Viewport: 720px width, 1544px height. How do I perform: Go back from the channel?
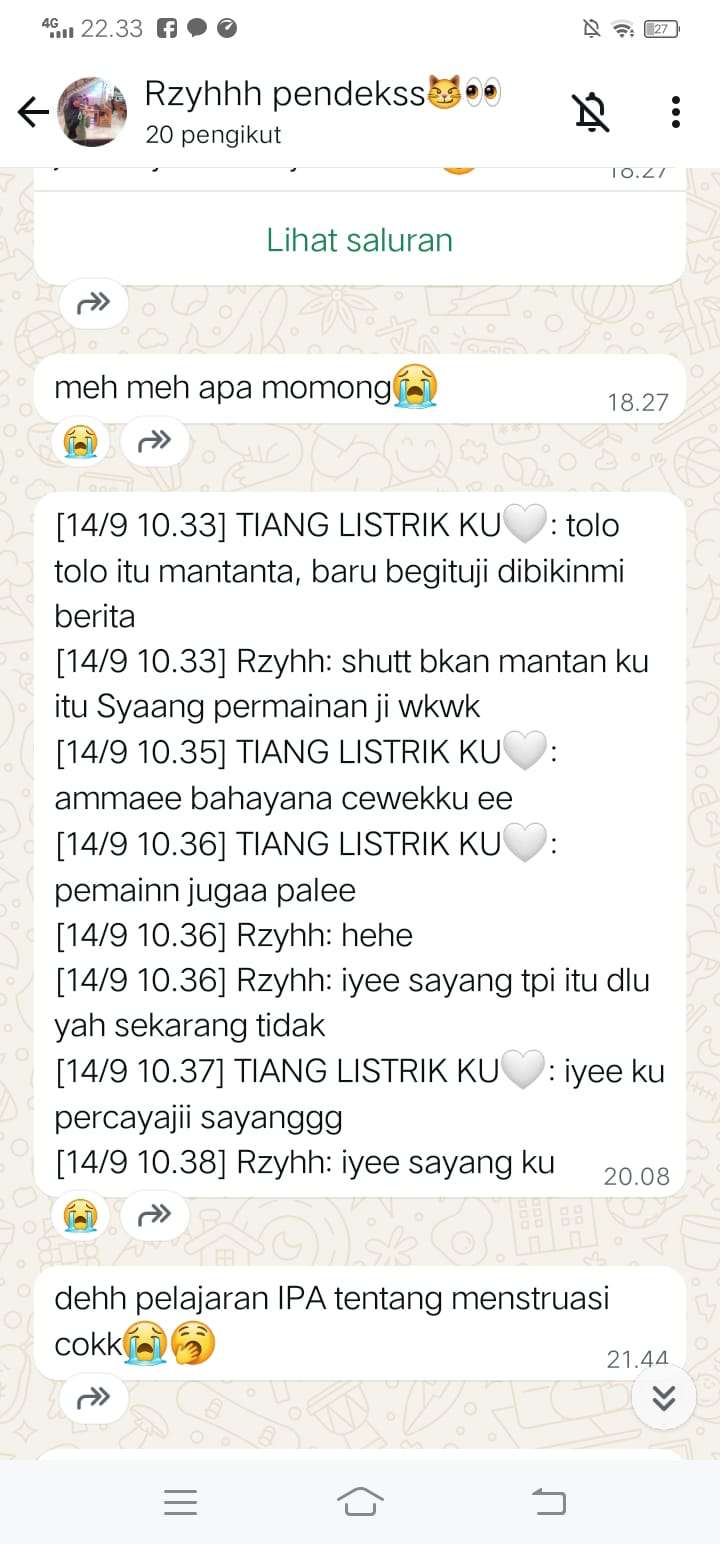tap(33, 113)
